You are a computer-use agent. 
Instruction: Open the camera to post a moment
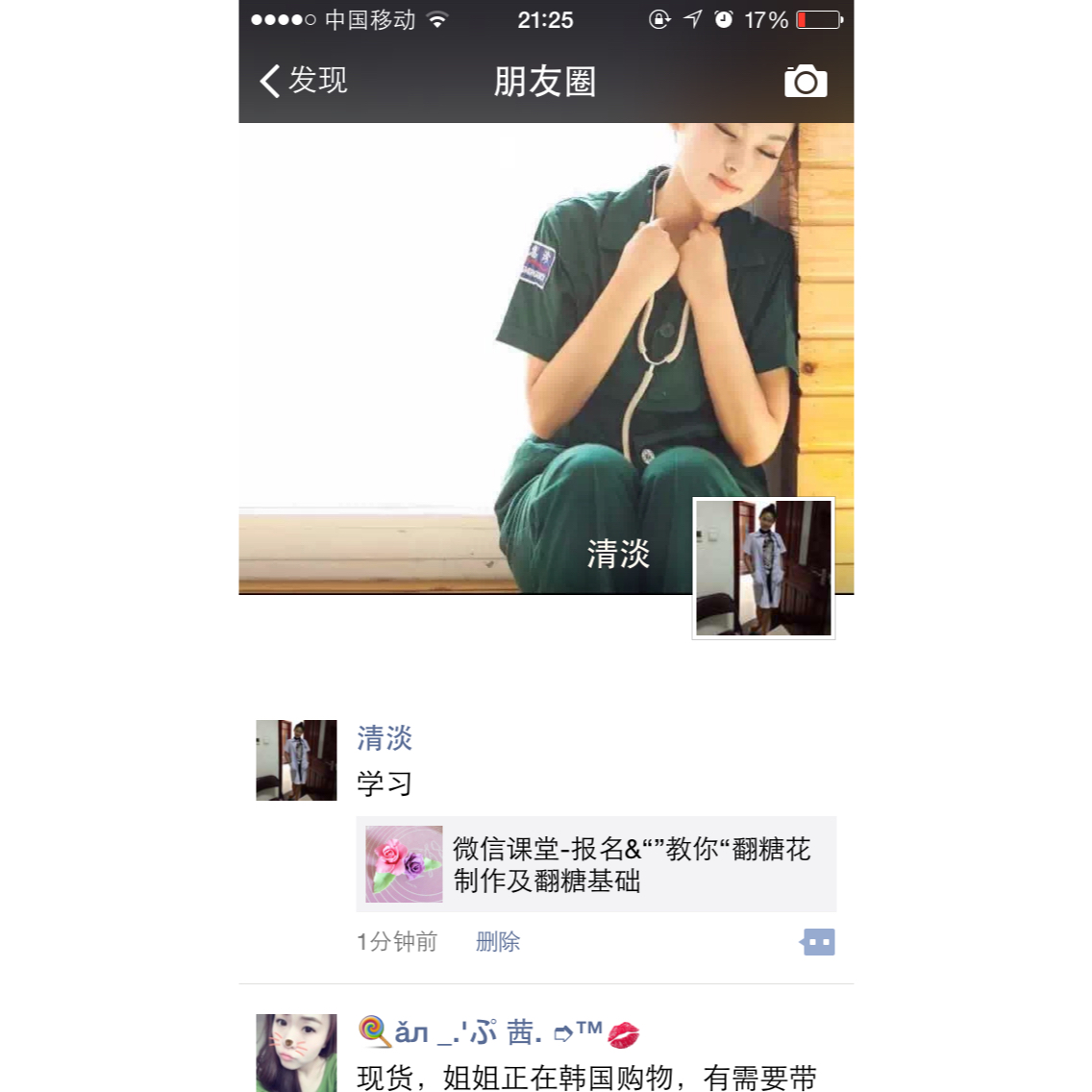[806, 82]
